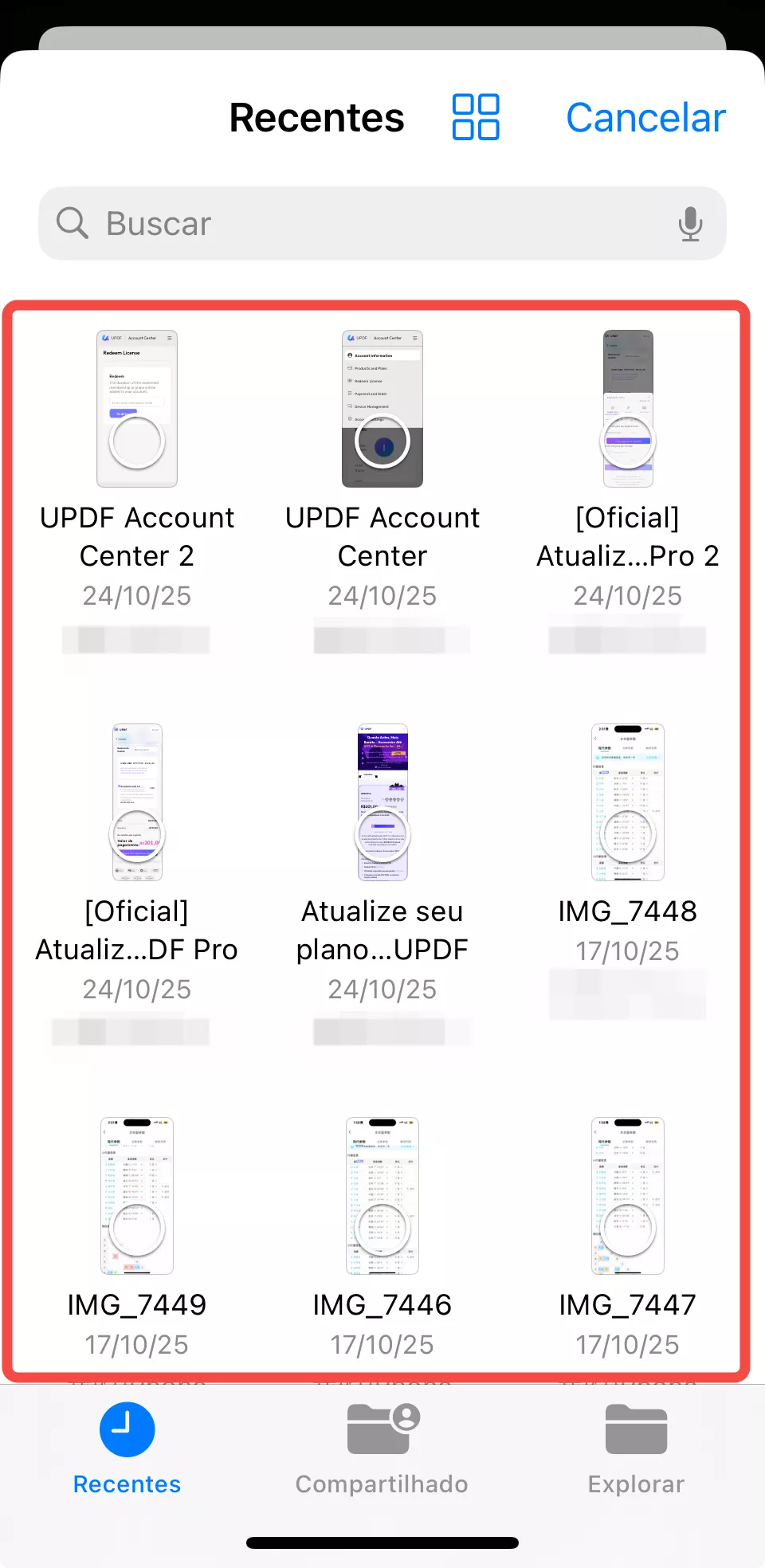
Task: Switch to the Recentes tab
Action: click(127, 1450)
